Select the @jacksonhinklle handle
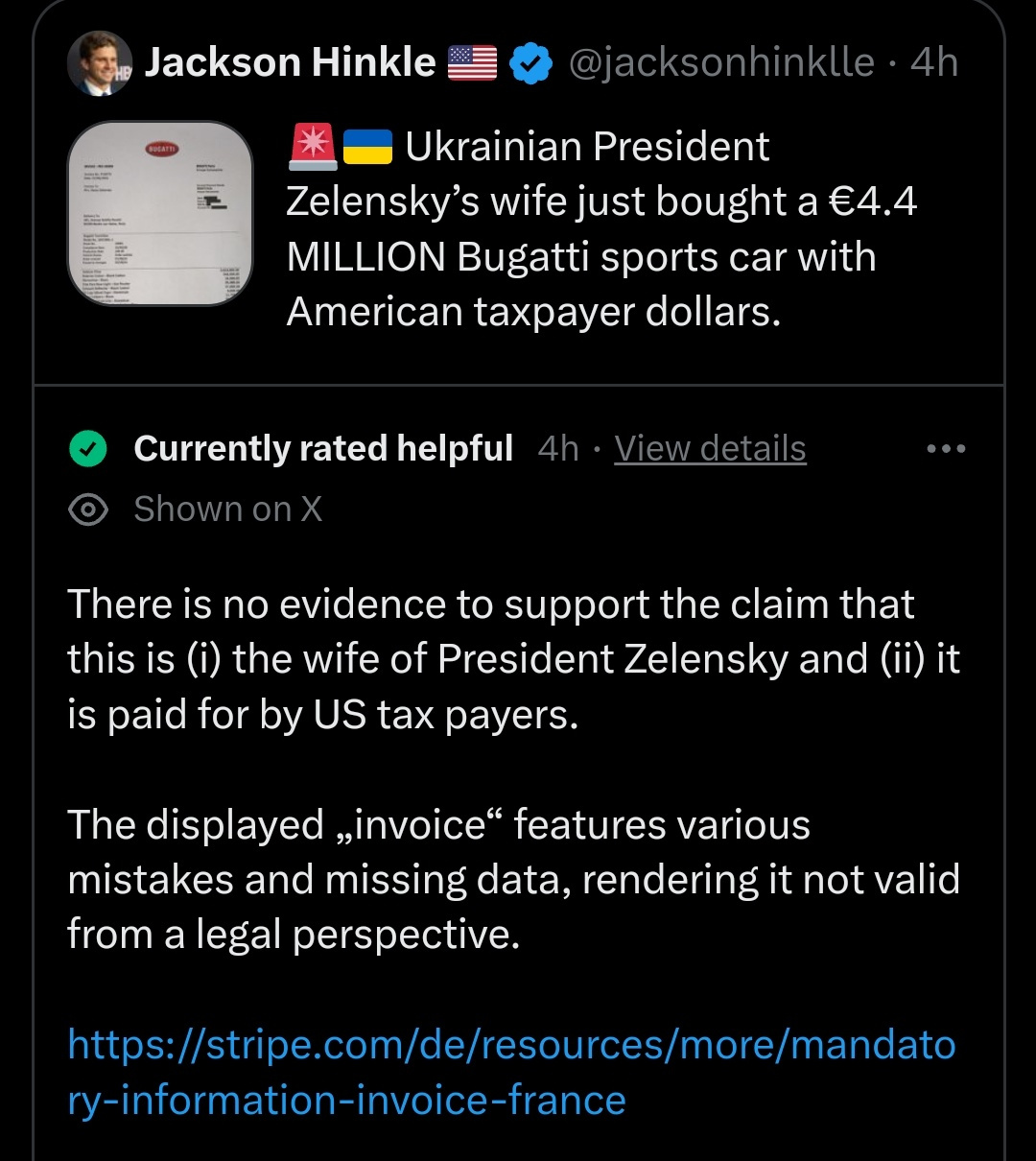This screenshot has height=1161, width=1036. pyautogui.click(x=720, y=61)
